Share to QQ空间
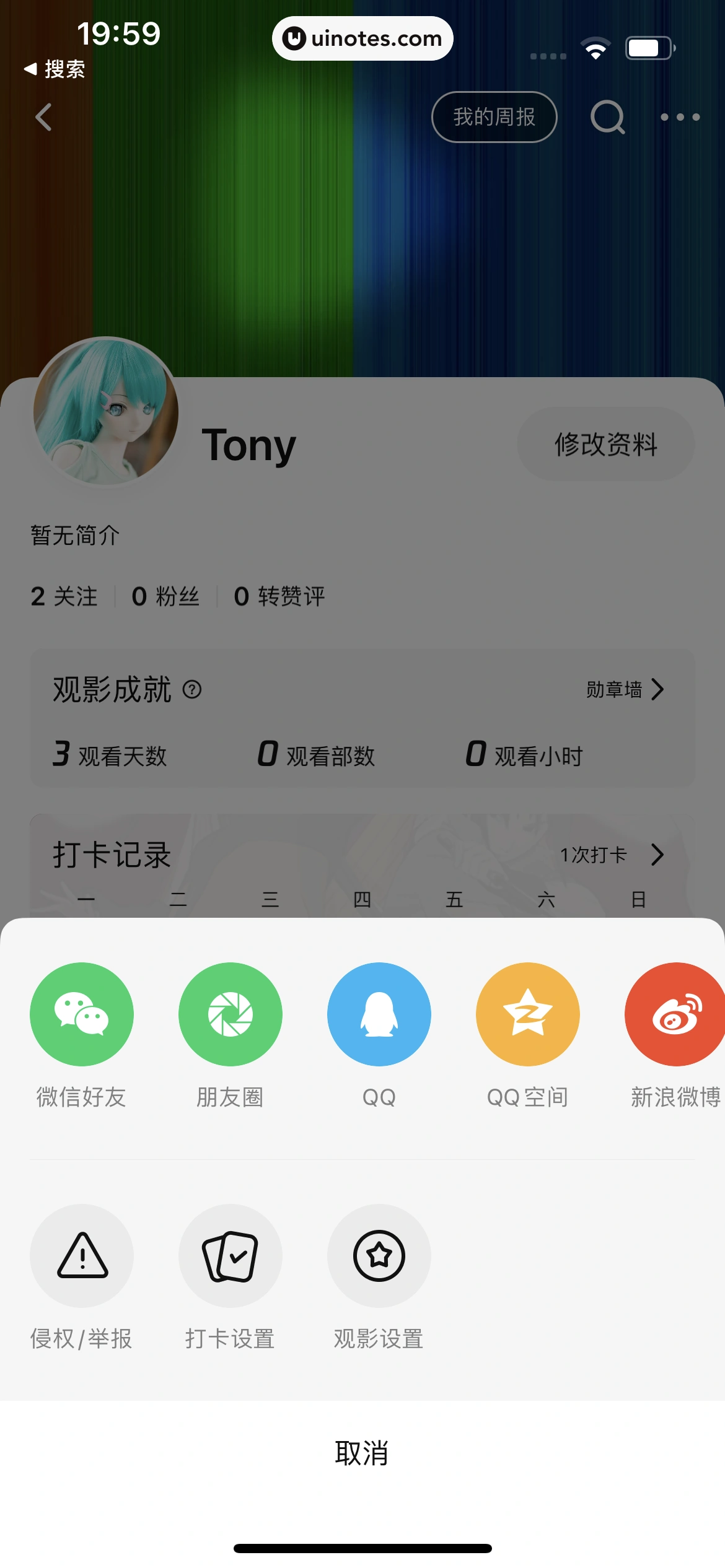The image size is (725, 1568). (x=527, y=1014)
